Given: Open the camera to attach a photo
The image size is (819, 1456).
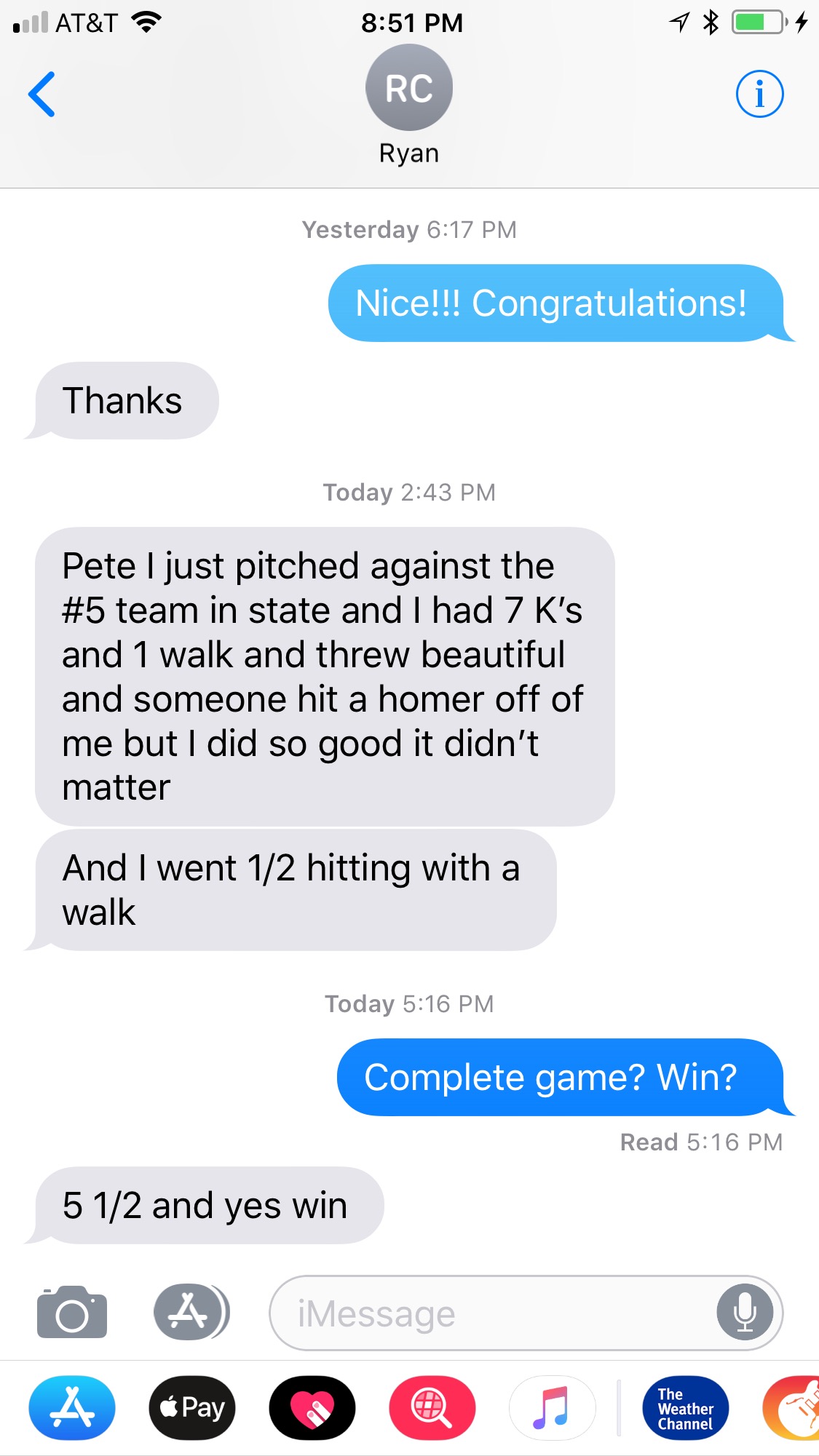Looking at the screenshot, I should click(72, 1313).
